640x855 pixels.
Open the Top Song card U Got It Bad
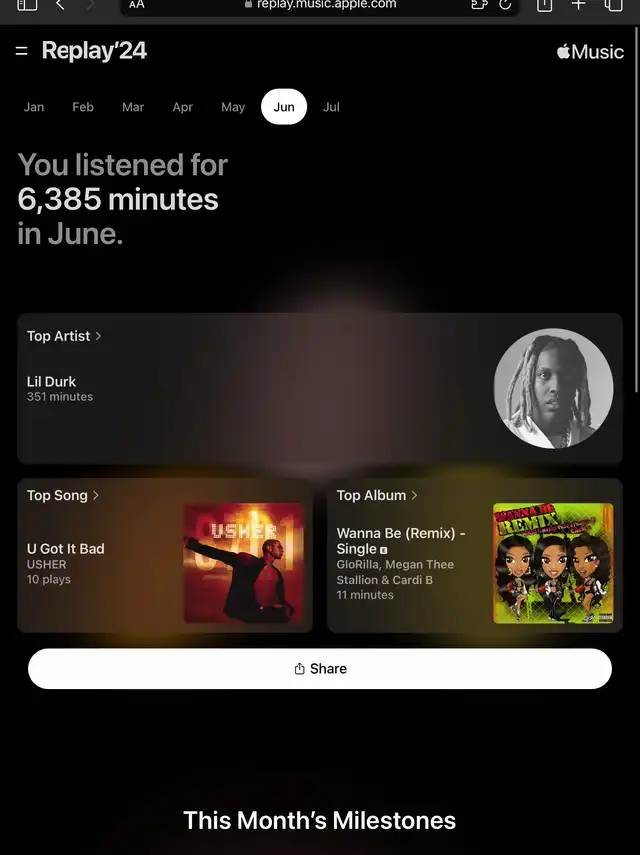coord(165,555)
